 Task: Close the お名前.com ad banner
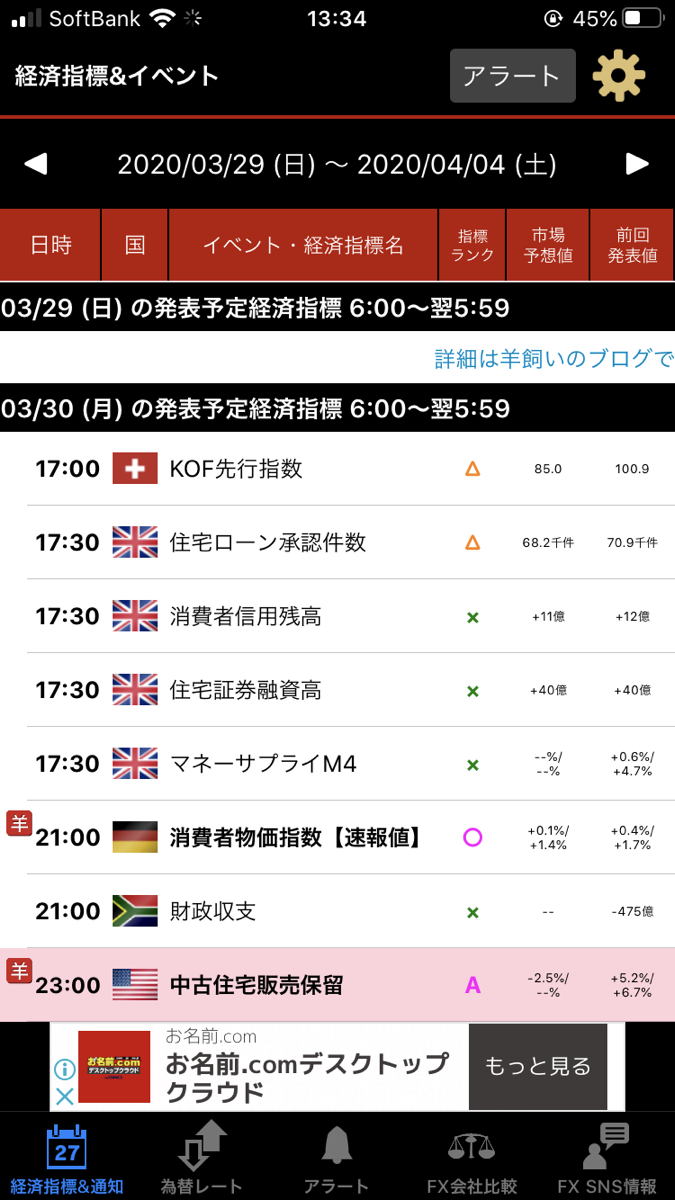pyautogui.click(x=63, y=1097)
